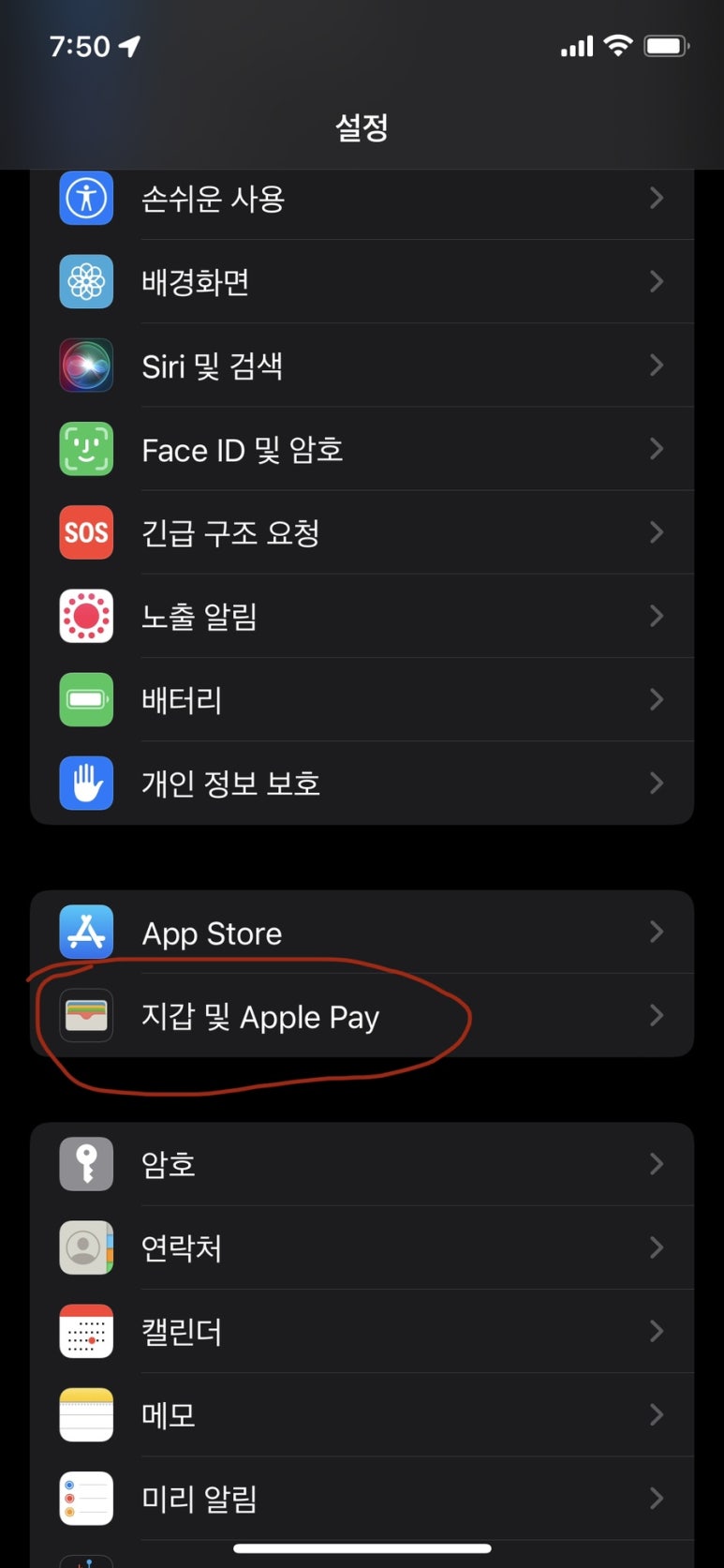Screen dimensions: 724x1568
Task: Open the 손쉬운 사용 settings
Action: (x=362, y=199)
